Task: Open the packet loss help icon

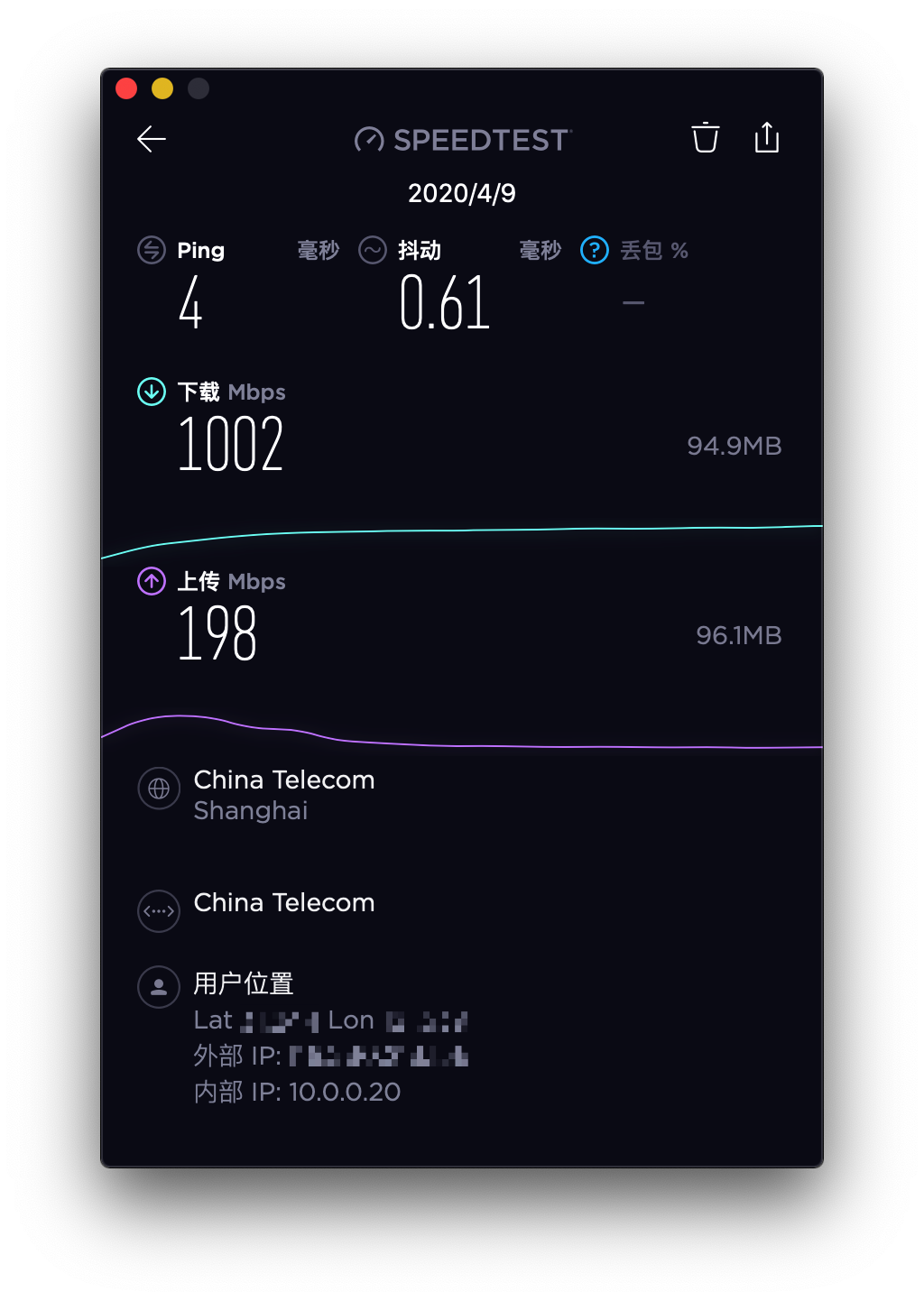Action: 595,250
